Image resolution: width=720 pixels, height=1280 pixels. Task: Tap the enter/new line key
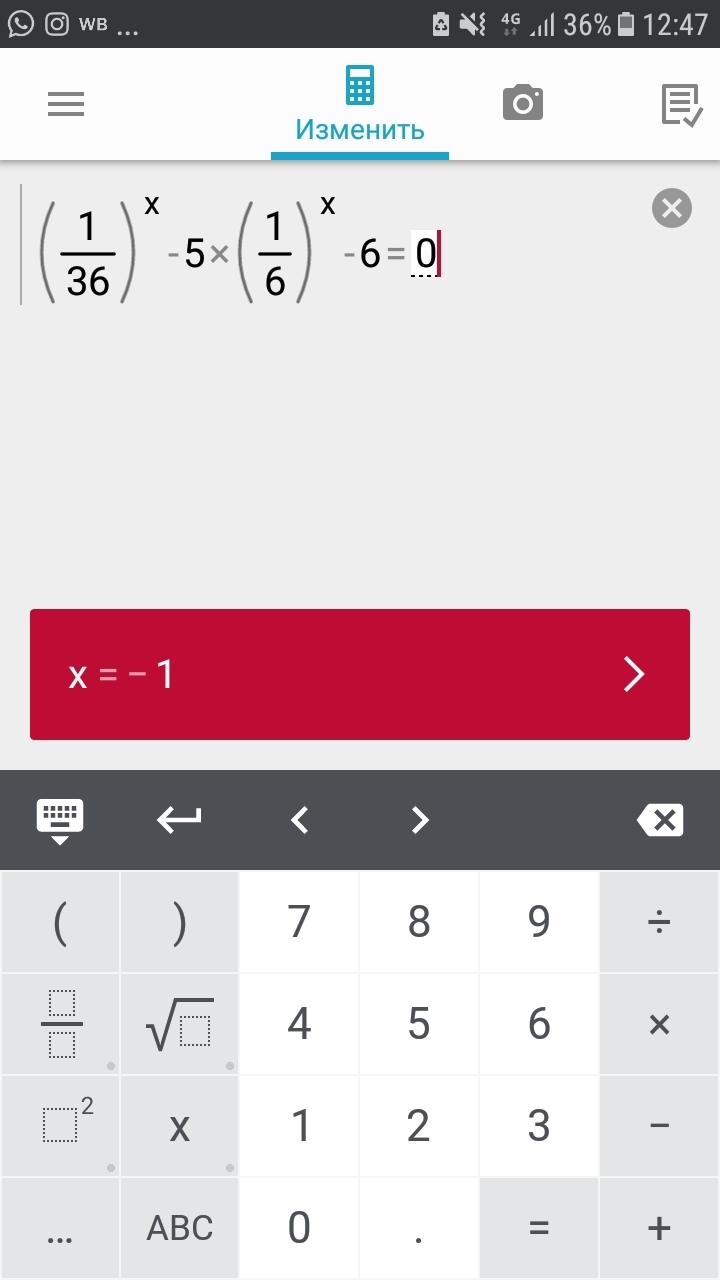tap(179, 820)
